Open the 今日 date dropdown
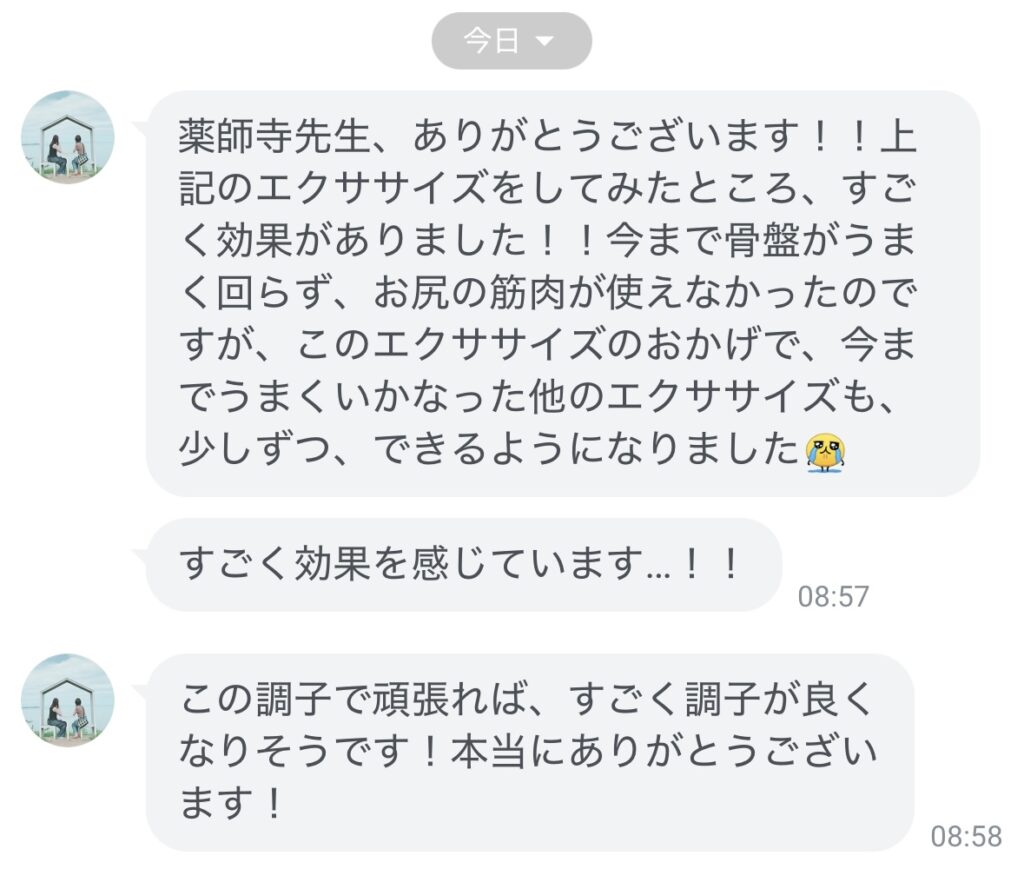Screen dimensions: 1024x889 click(x=511, y=41)
